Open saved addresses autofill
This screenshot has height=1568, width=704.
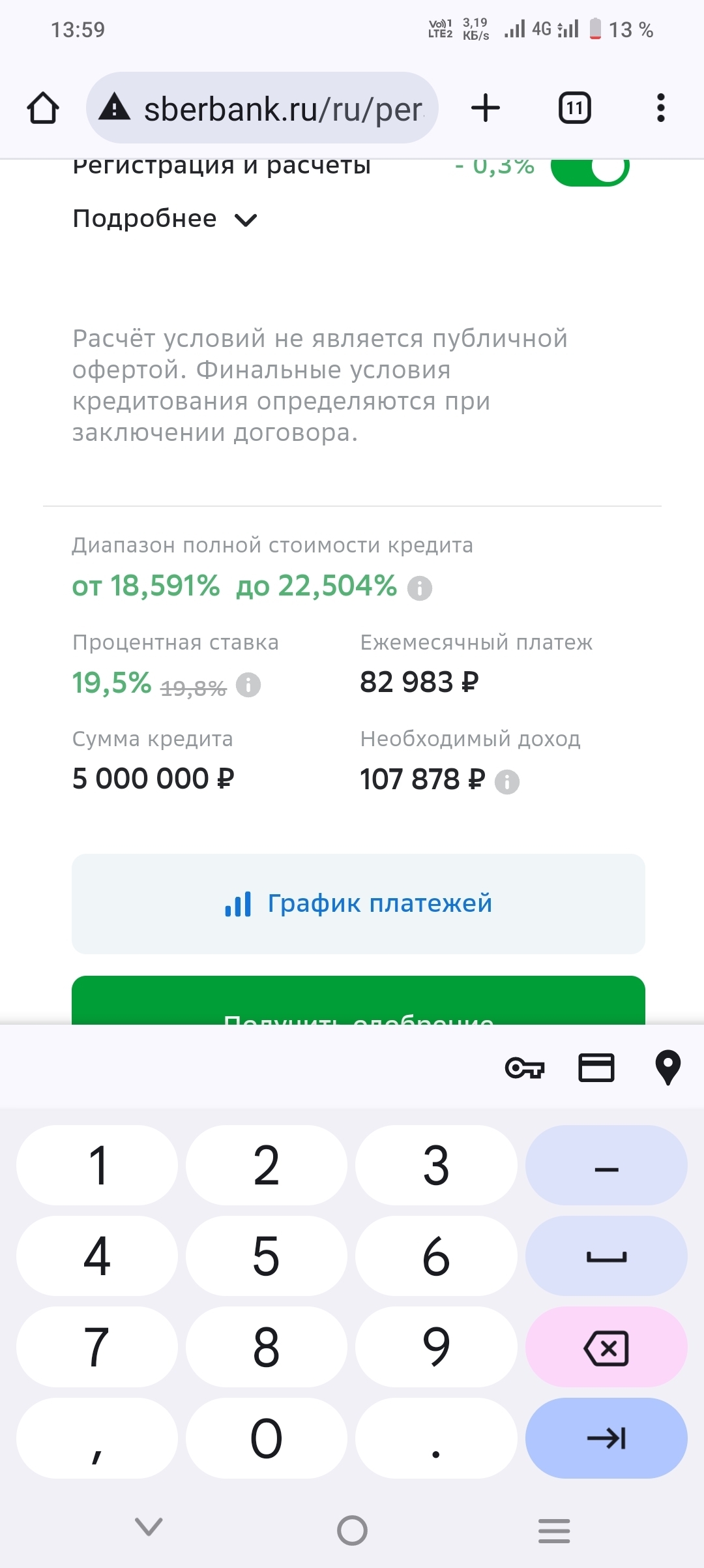coord(667,1068)
